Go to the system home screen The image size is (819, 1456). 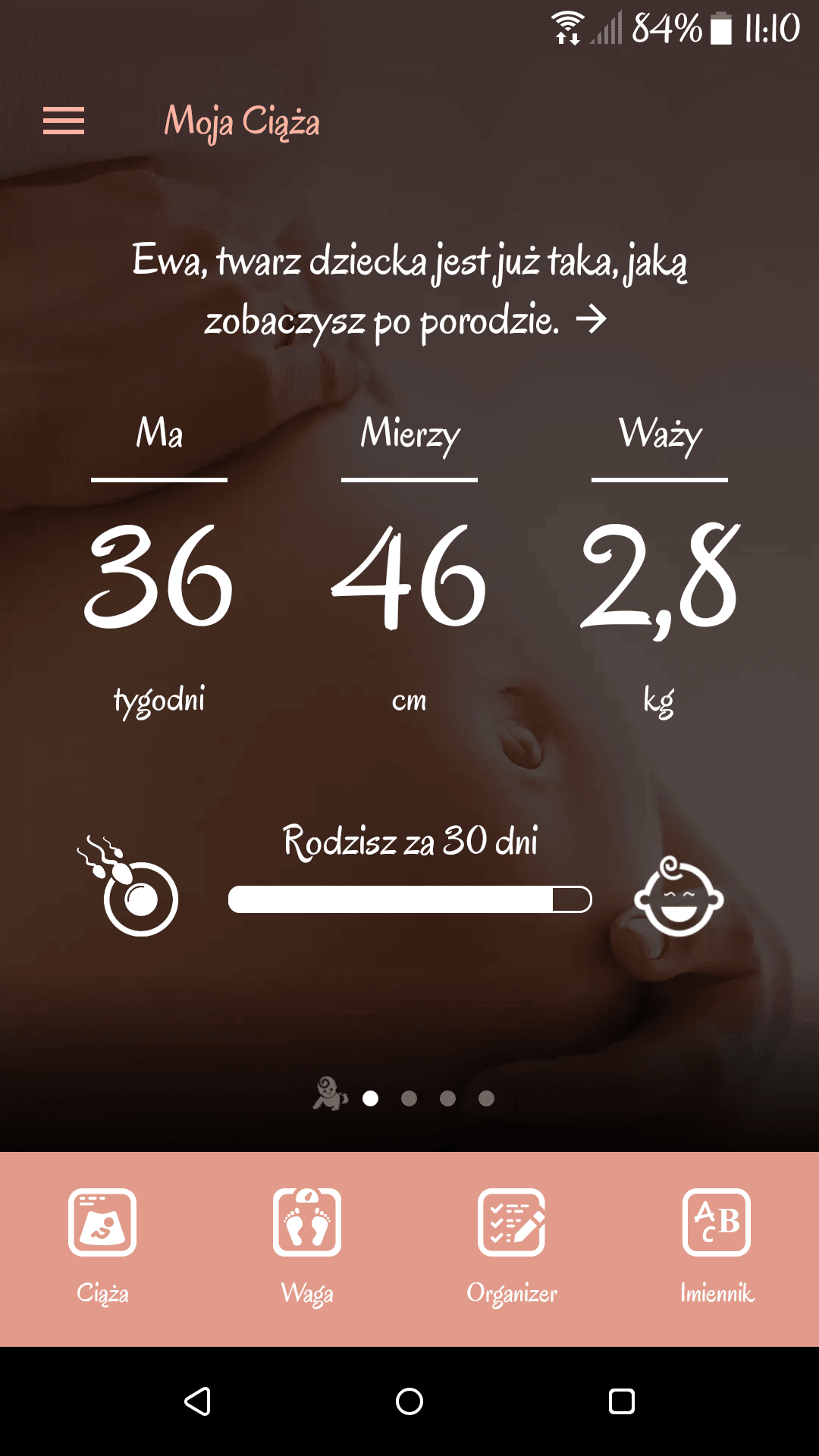tap(409, 1401)
